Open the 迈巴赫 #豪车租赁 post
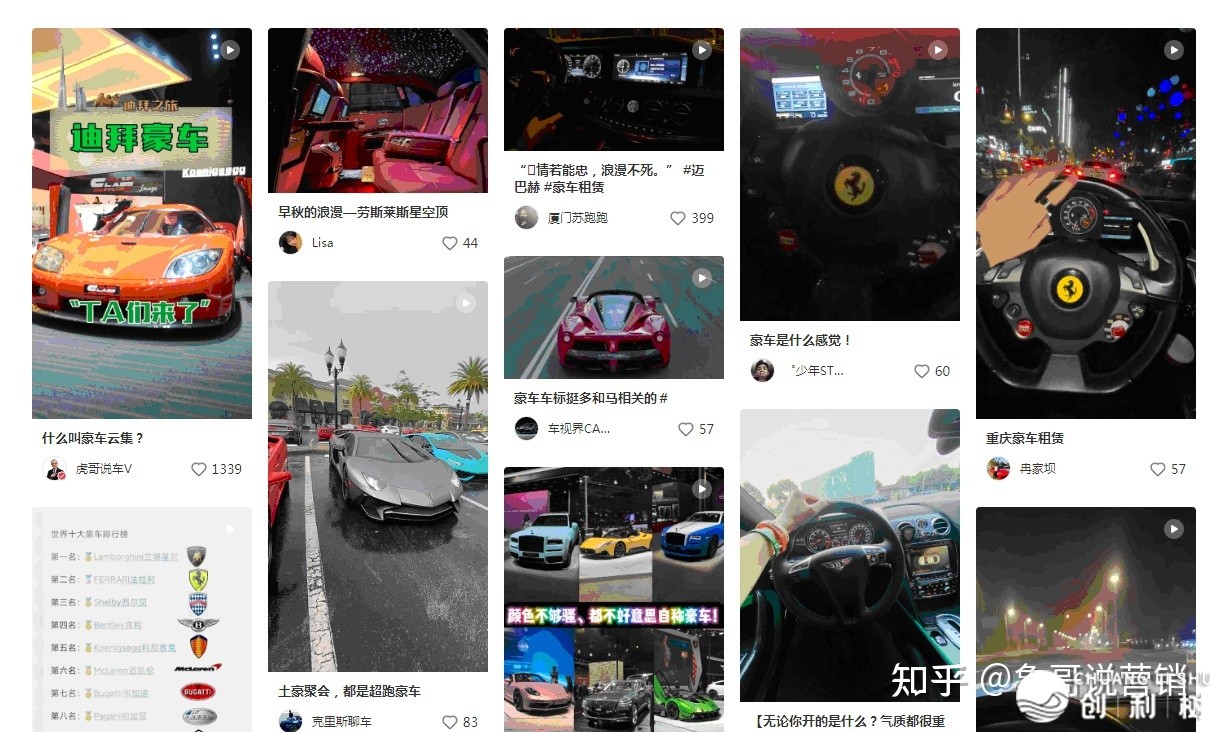Viewport: 1221px width, 732px height. tap(613, 89)
